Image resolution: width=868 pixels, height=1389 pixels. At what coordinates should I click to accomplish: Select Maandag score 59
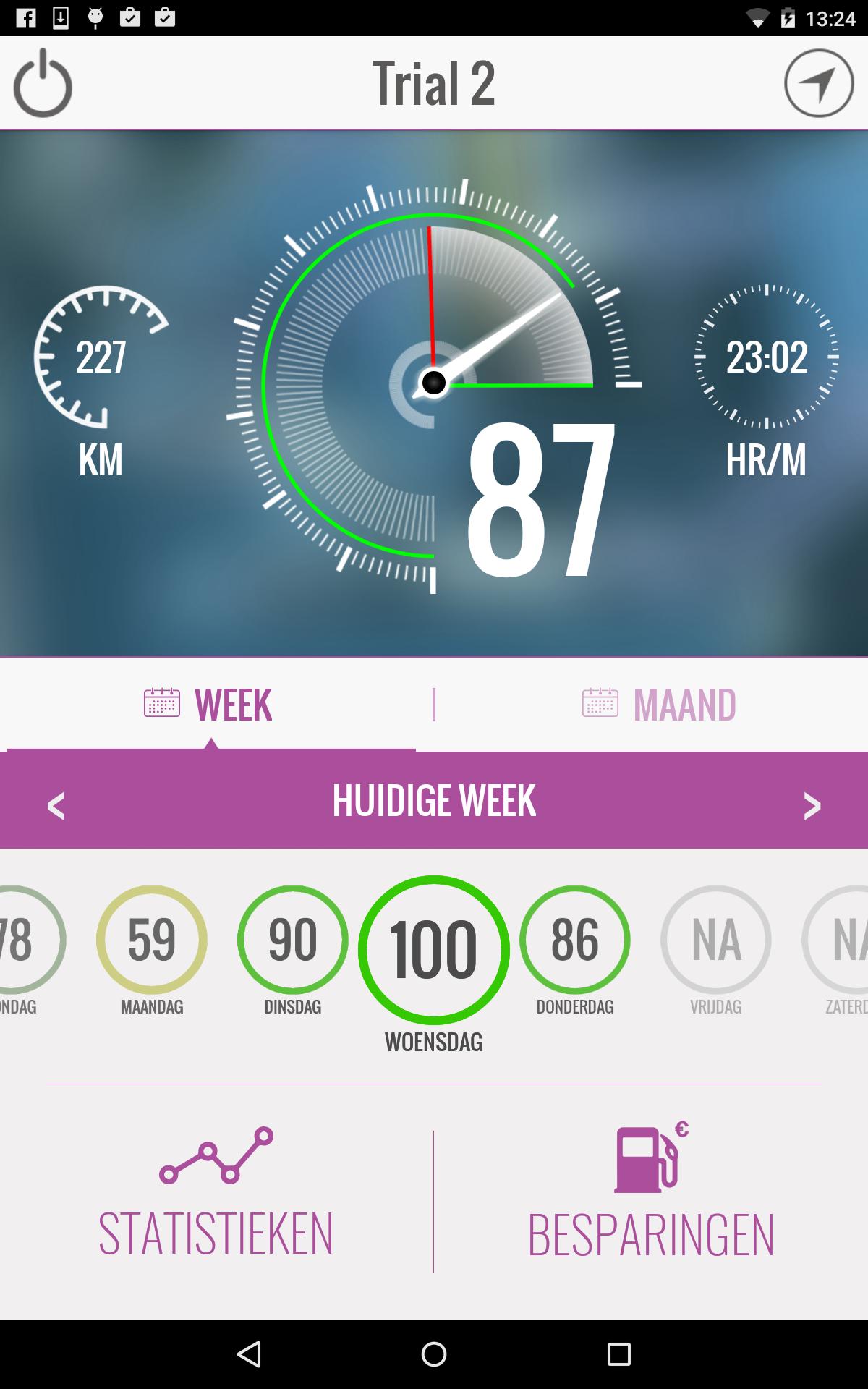[152, 940]
